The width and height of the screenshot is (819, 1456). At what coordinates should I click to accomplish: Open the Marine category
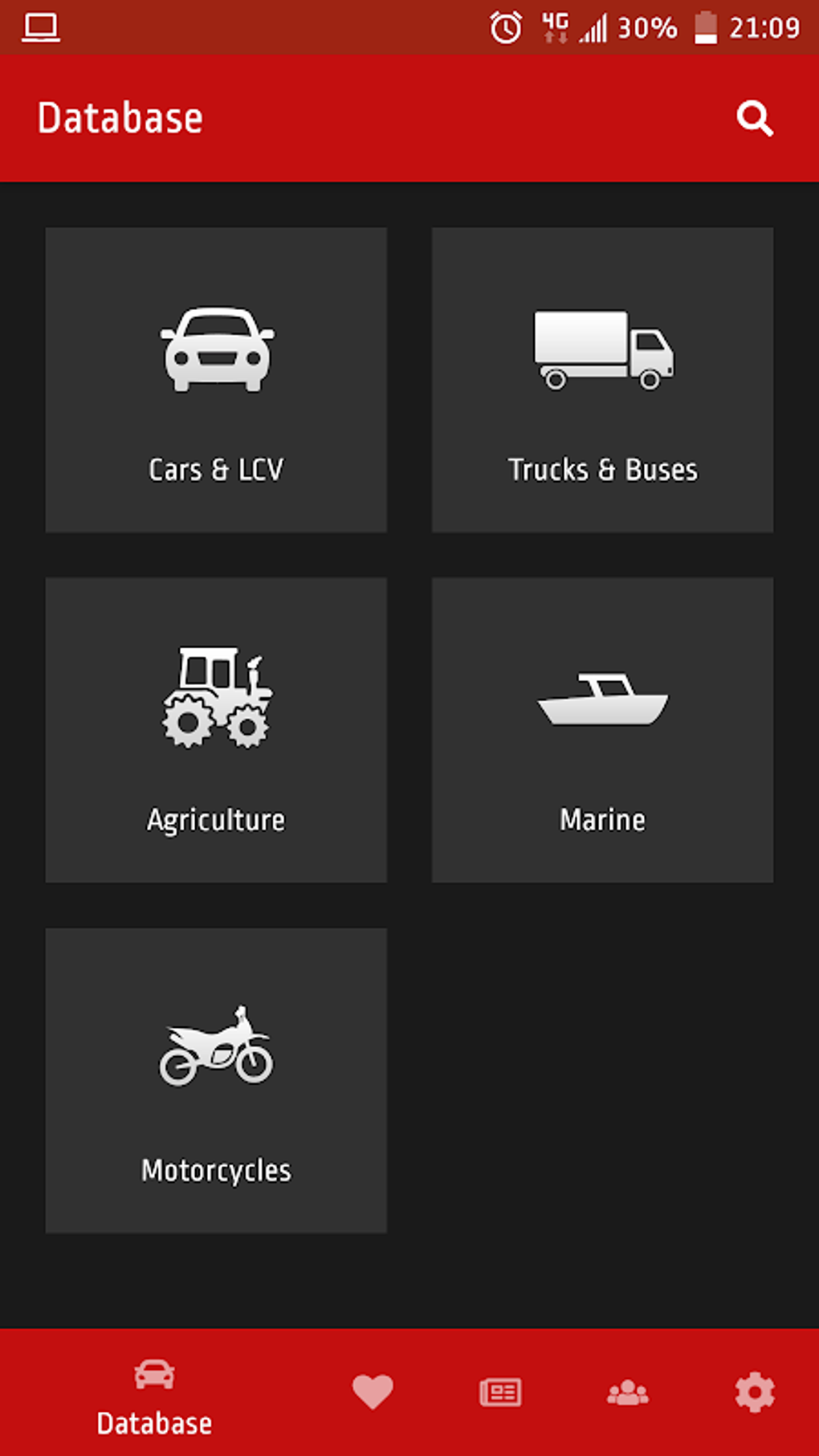coord(602,730)
